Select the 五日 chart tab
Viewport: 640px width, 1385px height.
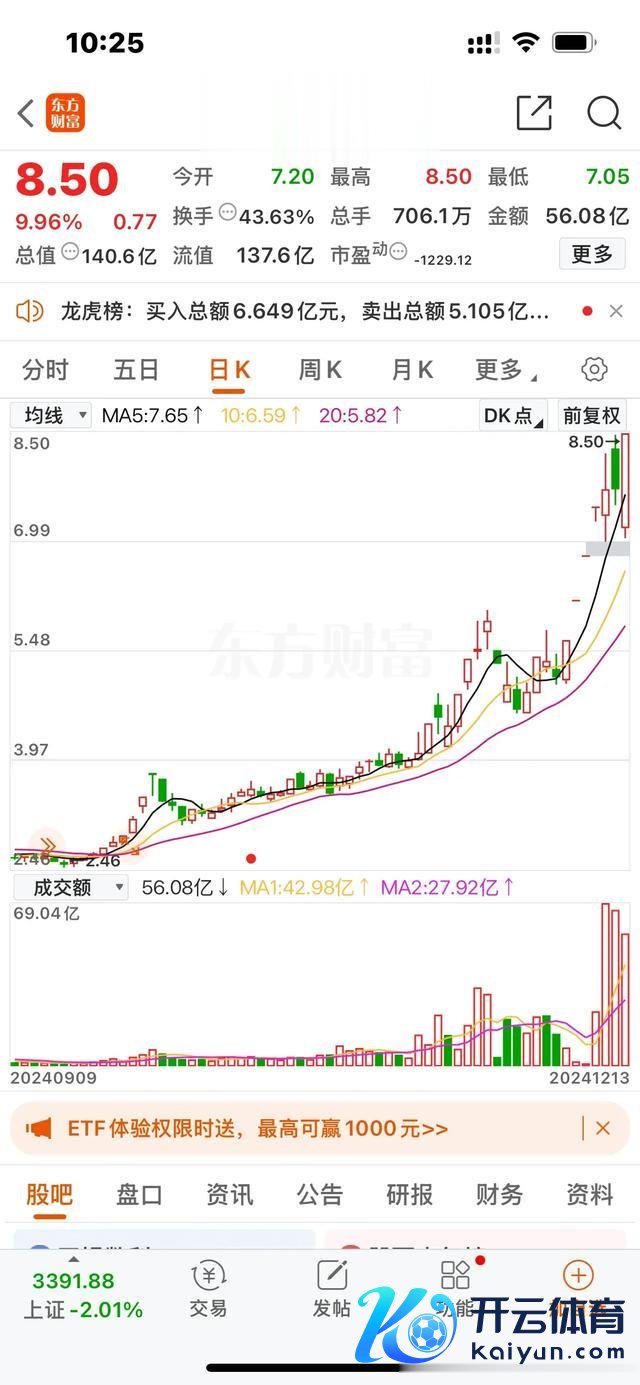coord(136,370)
